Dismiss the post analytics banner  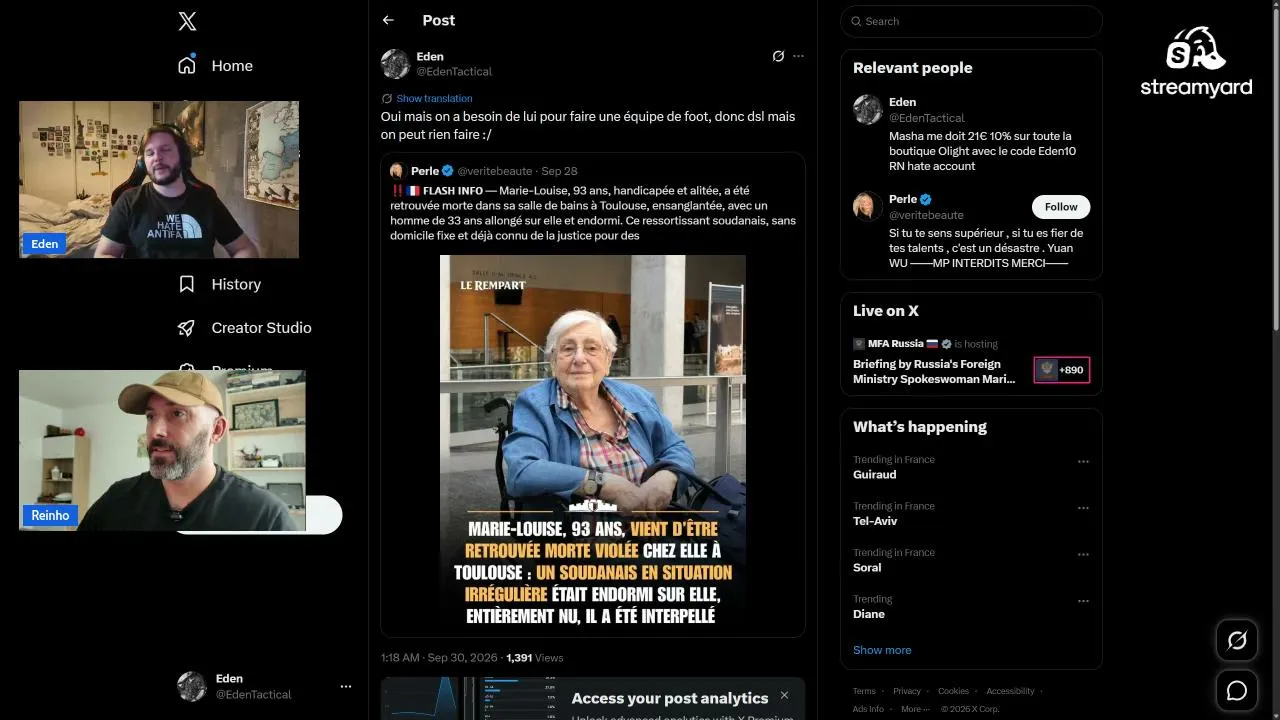tap(784, 695)
